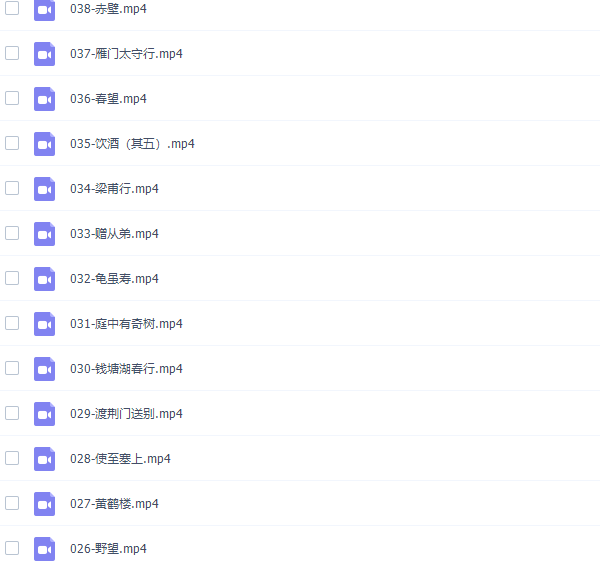
Task: Open the file 037-雁门太守行.mp4
Action: (126, 54)
